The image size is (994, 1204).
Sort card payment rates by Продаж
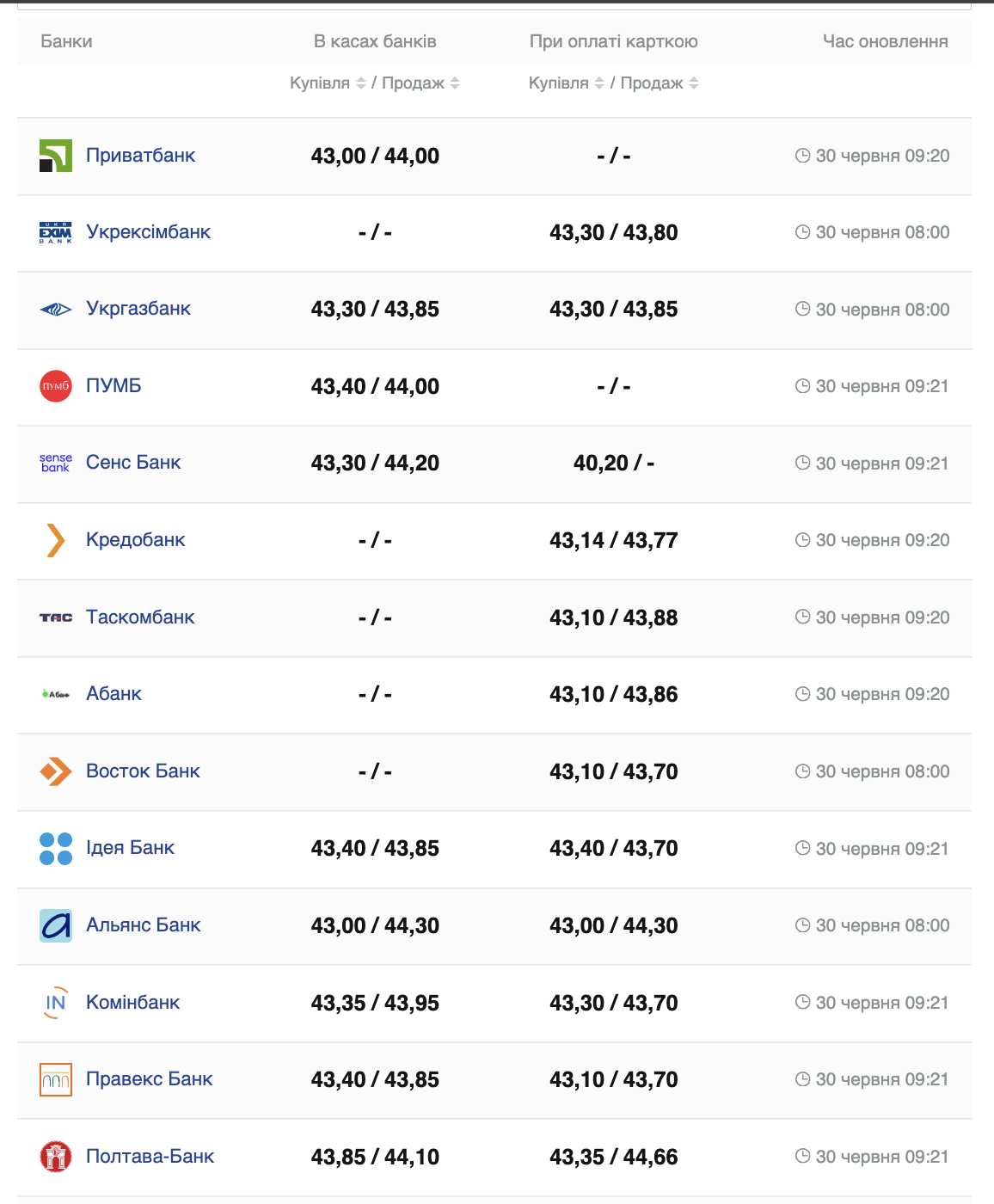[x=660, y=83]
